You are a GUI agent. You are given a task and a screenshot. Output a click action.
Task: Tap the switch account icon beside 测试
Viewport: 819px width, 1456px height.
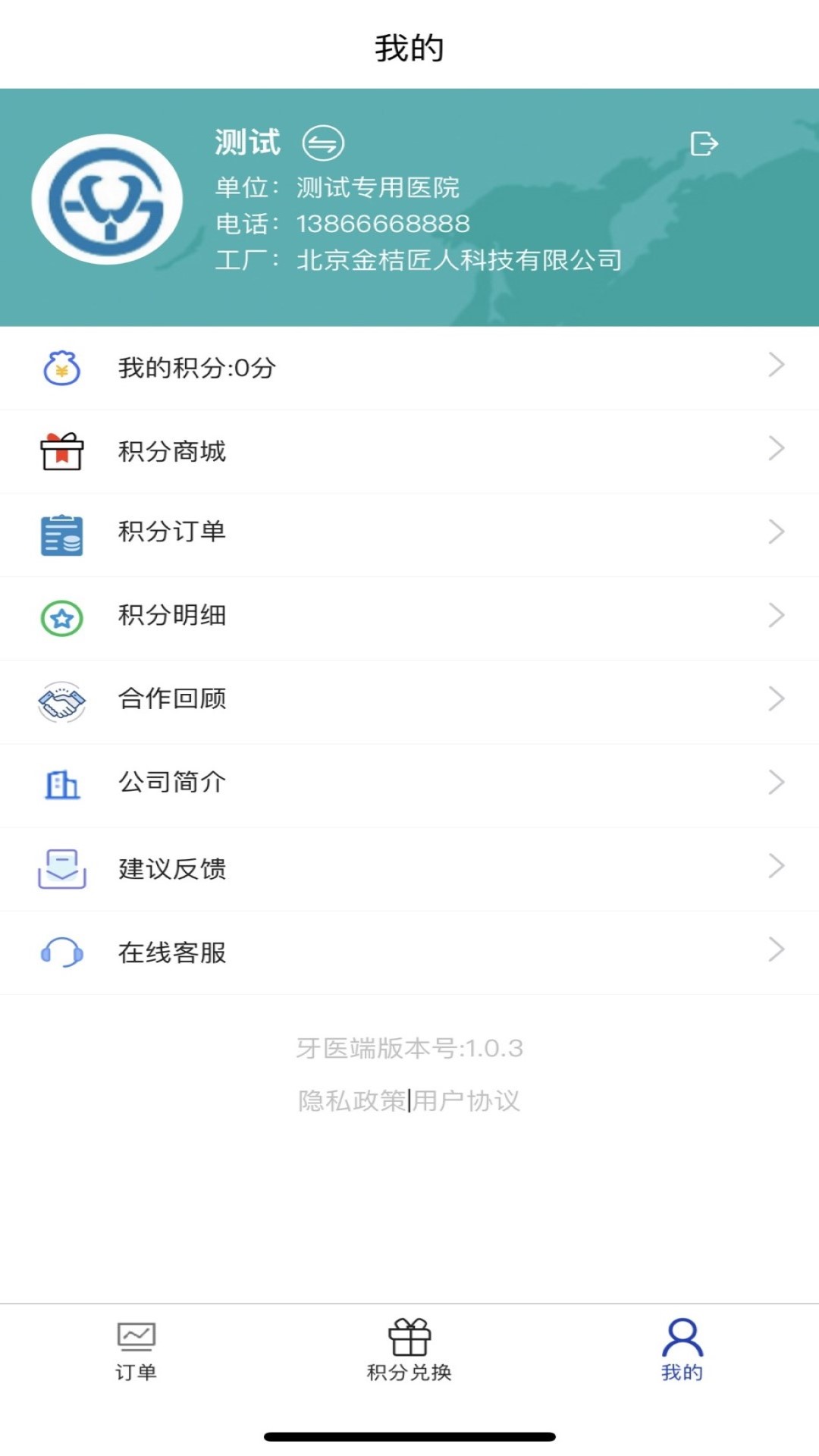[x=323, y=143]
